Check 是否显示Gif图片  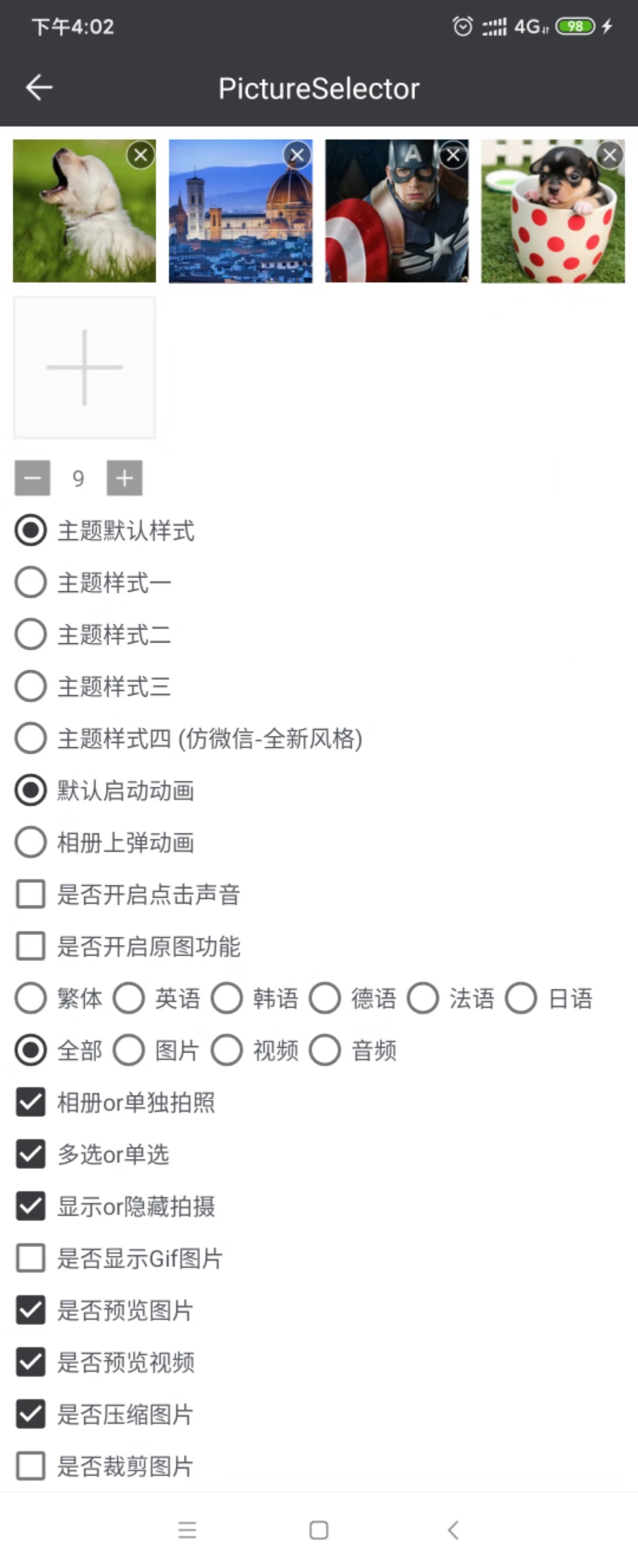[x=30, y=1258]
